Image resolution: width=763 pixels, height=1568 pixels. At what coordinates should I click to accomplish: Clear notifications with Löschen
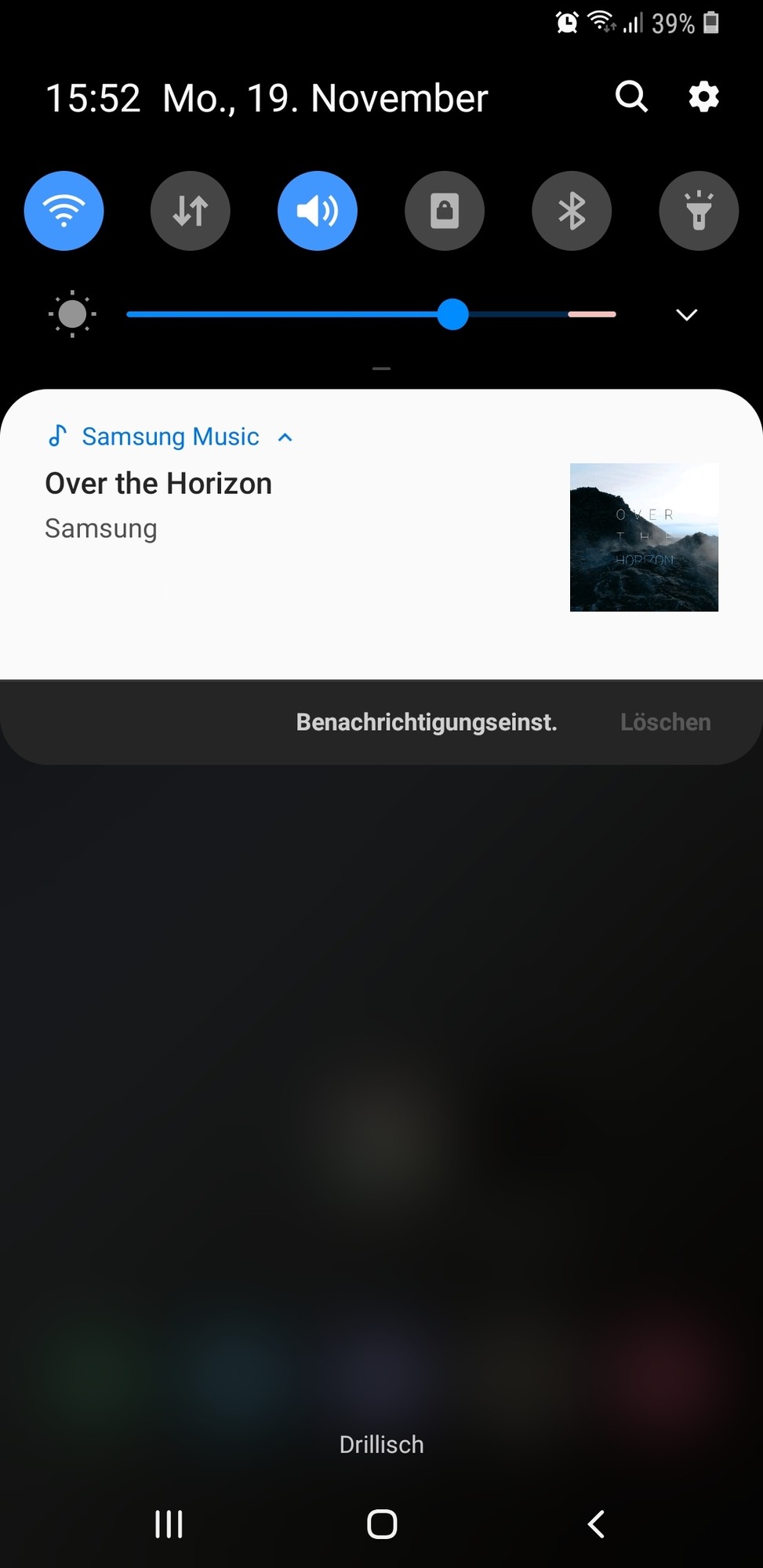(665, 722)
